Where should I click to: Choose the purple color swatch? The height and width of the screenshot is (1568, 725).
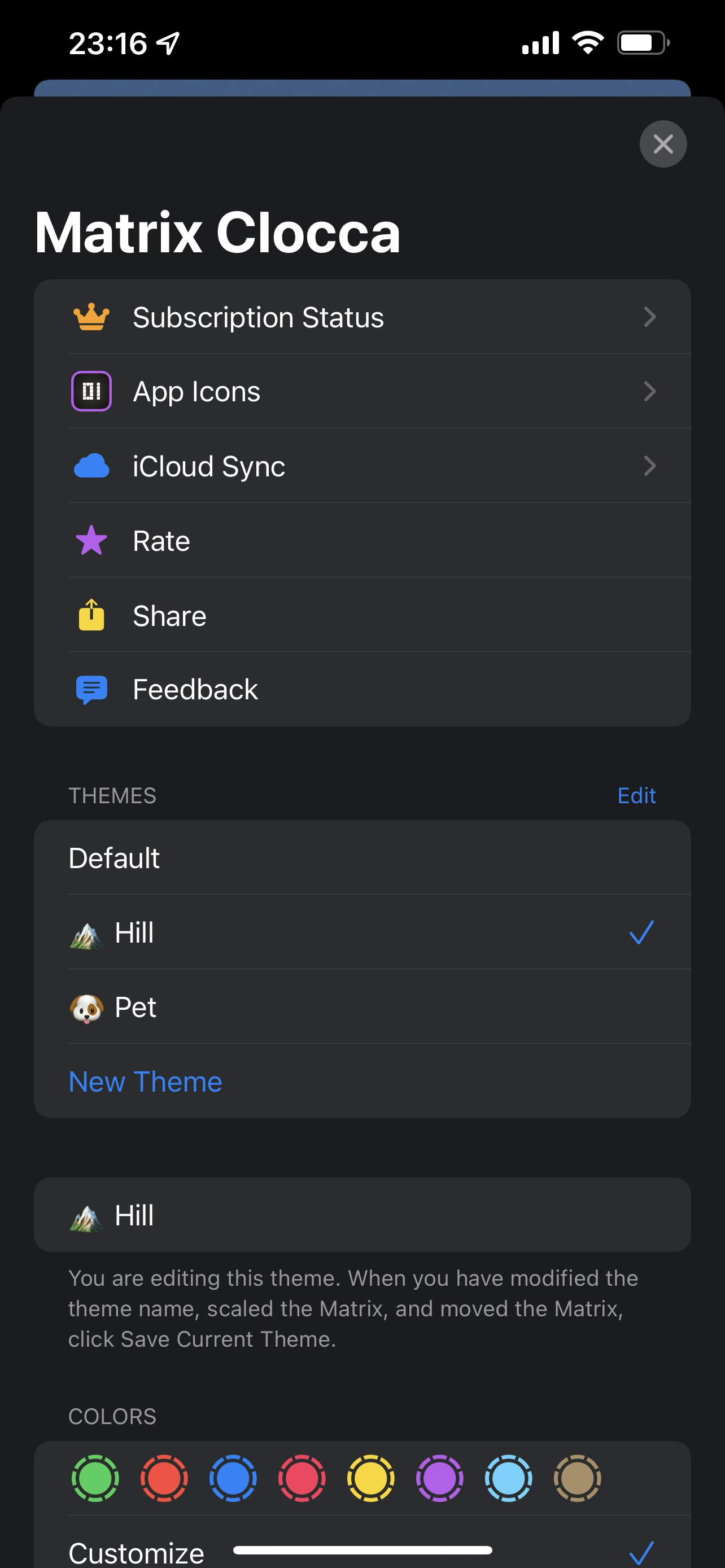pos(439,1478)
